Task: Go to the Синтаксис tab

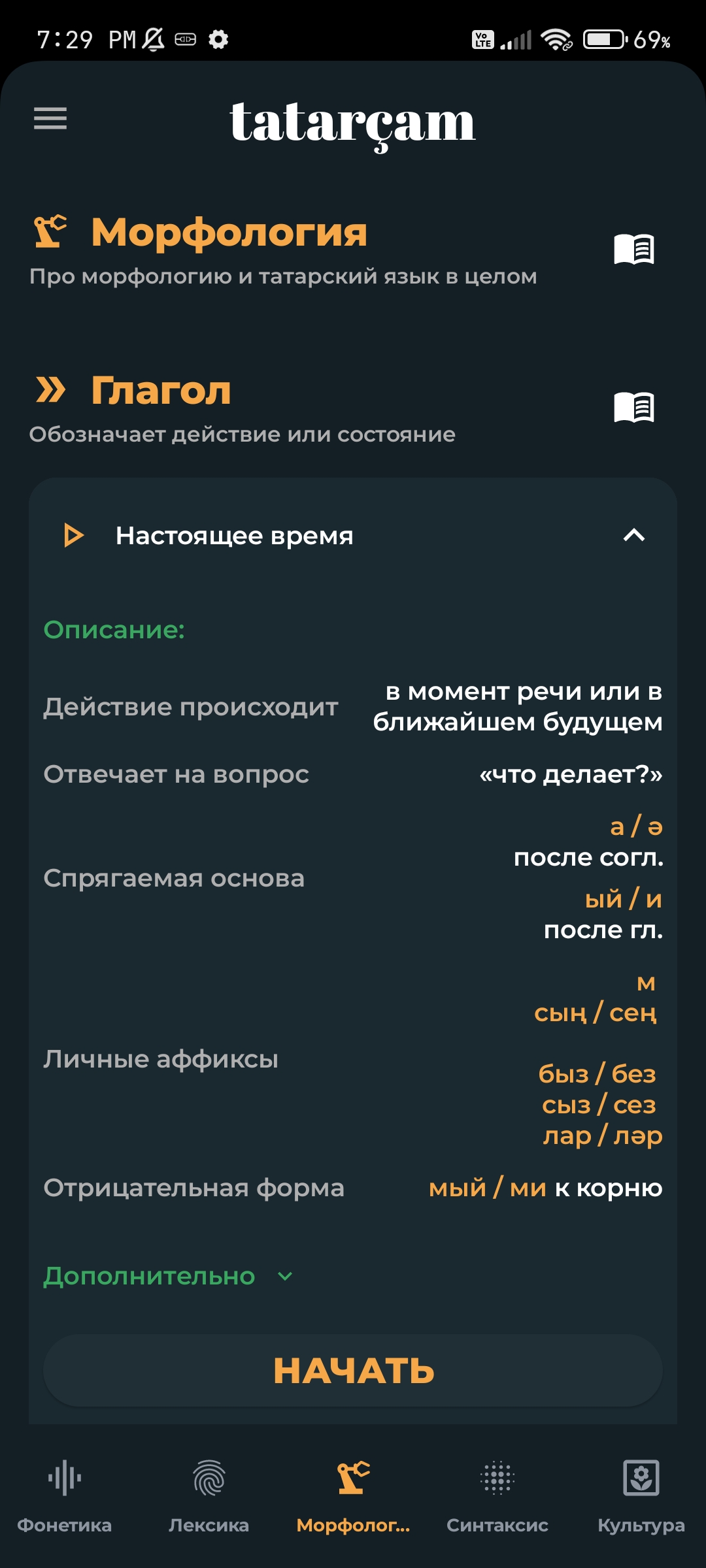Action: pyautogui.click(x=497, y=1494)
